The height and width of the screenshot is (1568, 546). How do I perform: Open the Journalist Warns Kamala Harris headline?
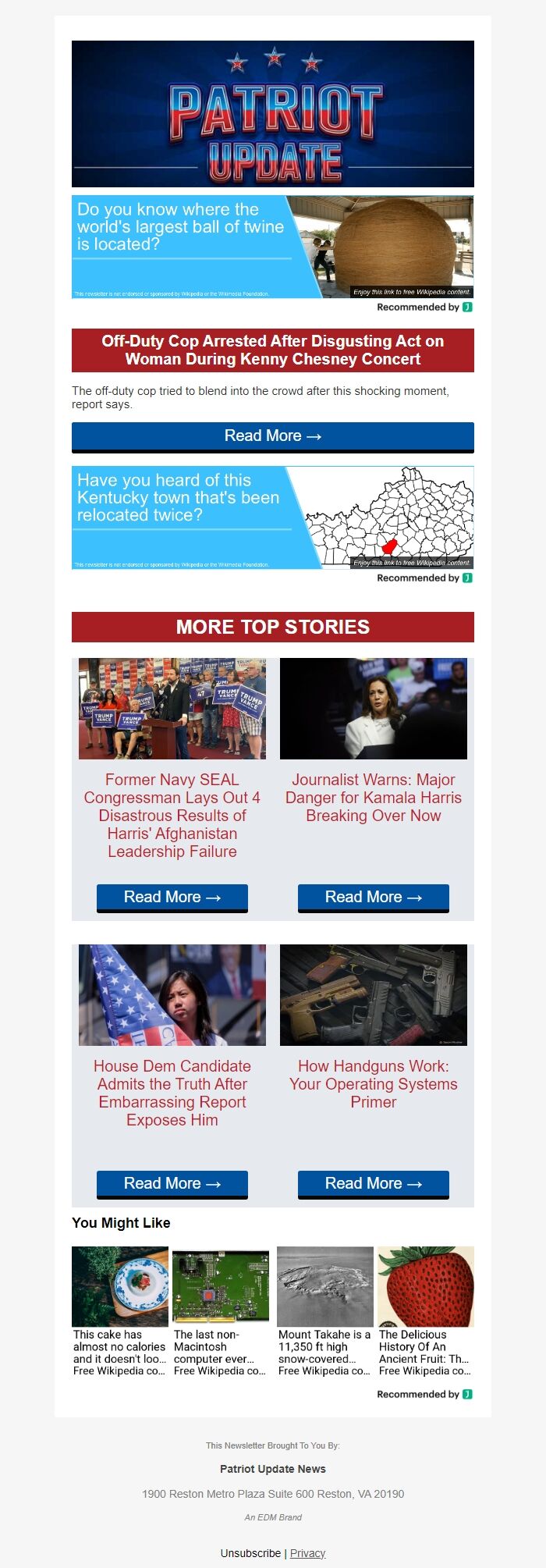pyautogui.click(x=374, y=797)
